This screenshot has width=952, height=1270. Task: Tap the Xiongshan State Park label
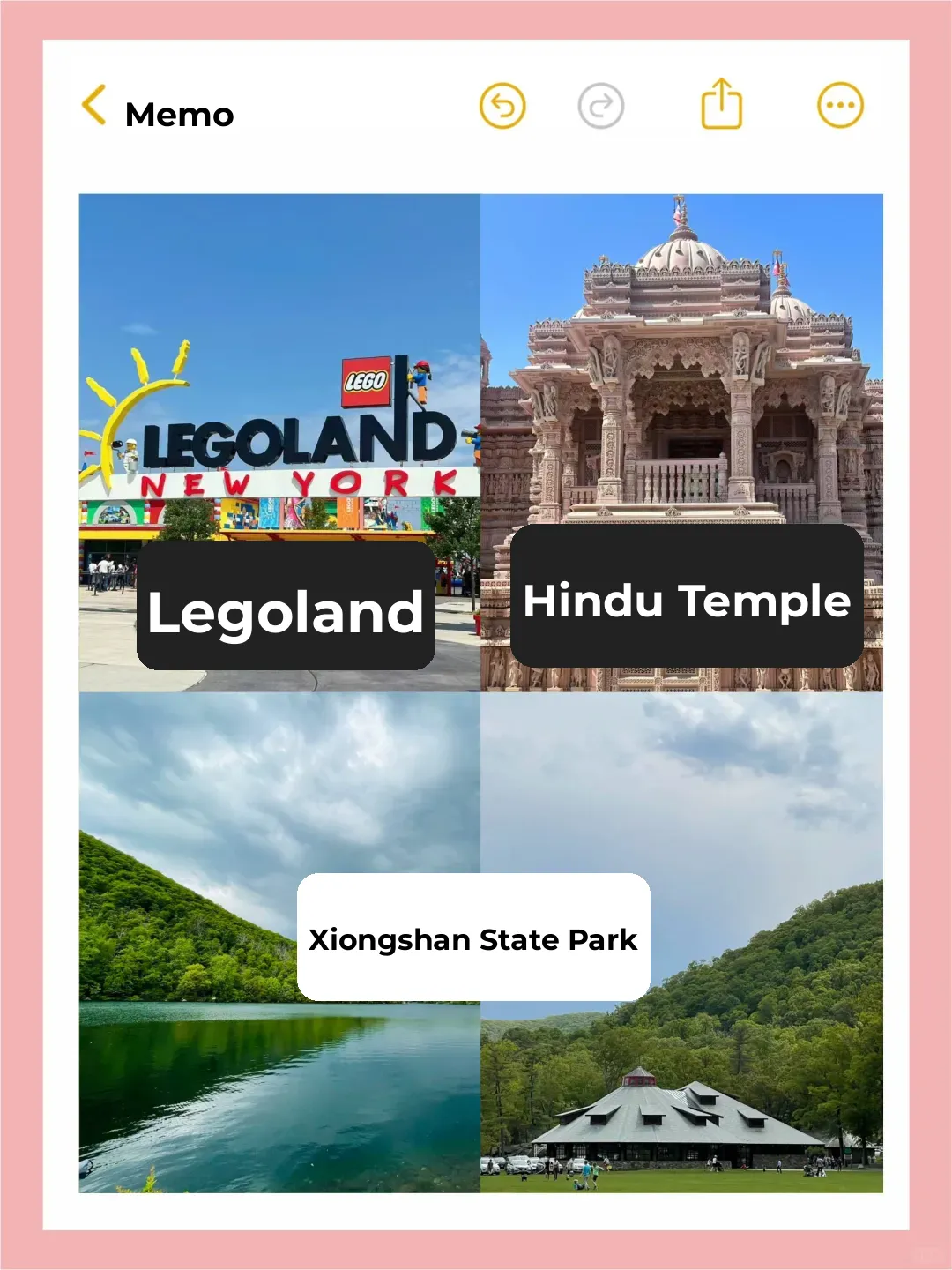pos(474,939)
